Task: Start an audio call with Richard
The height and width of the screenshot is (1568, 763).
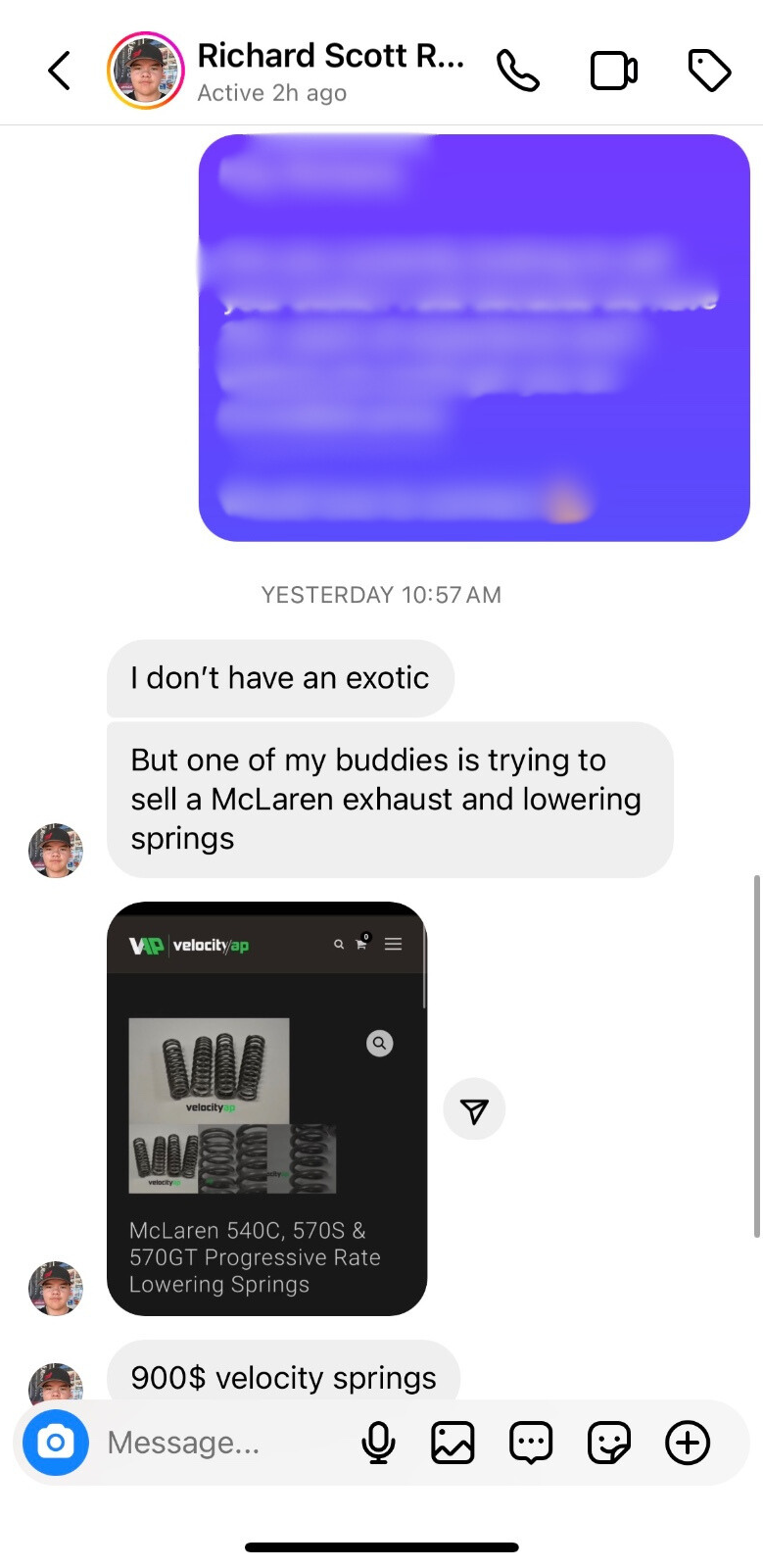Action: click(x=517, y=71)
